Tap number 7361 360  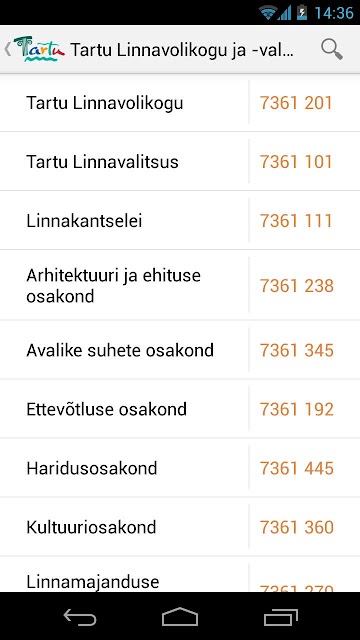point(297,527)
